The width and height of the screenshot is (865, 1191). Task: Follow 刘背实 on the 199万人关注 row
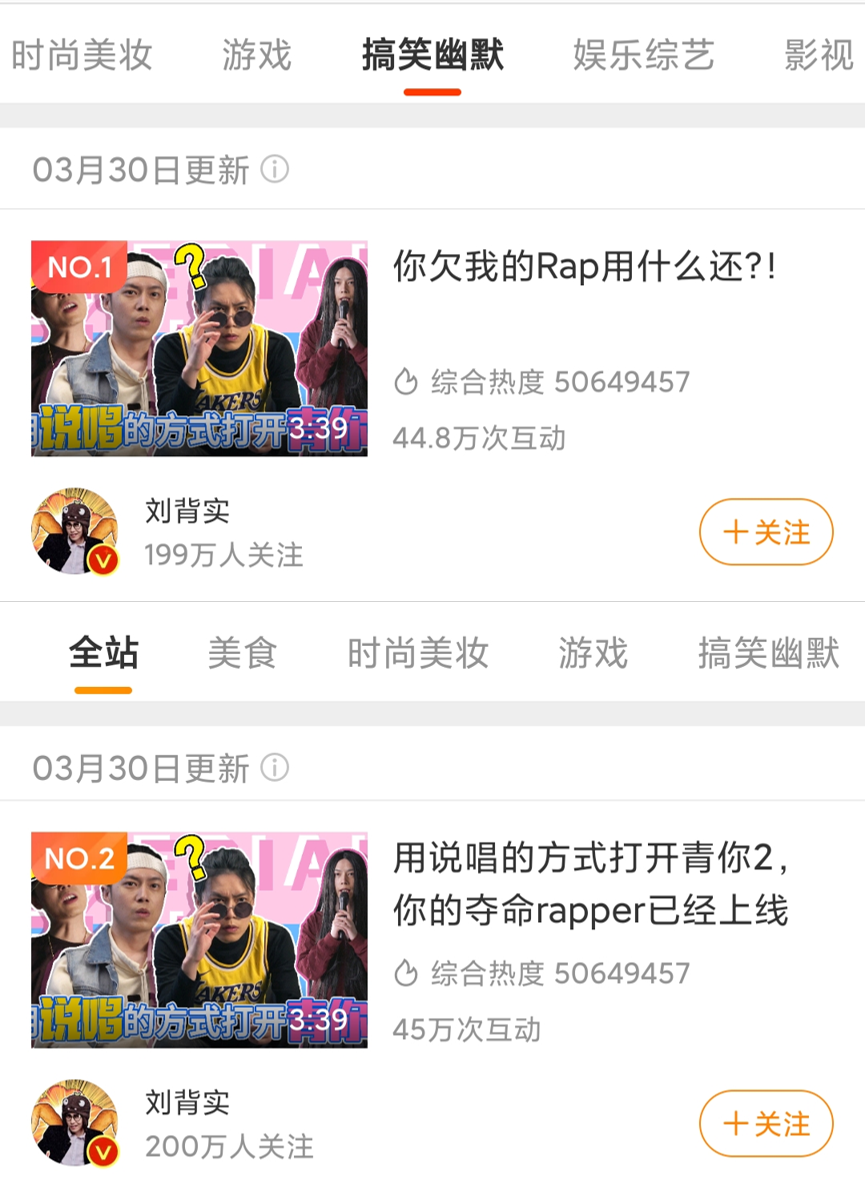click(766, 532)
